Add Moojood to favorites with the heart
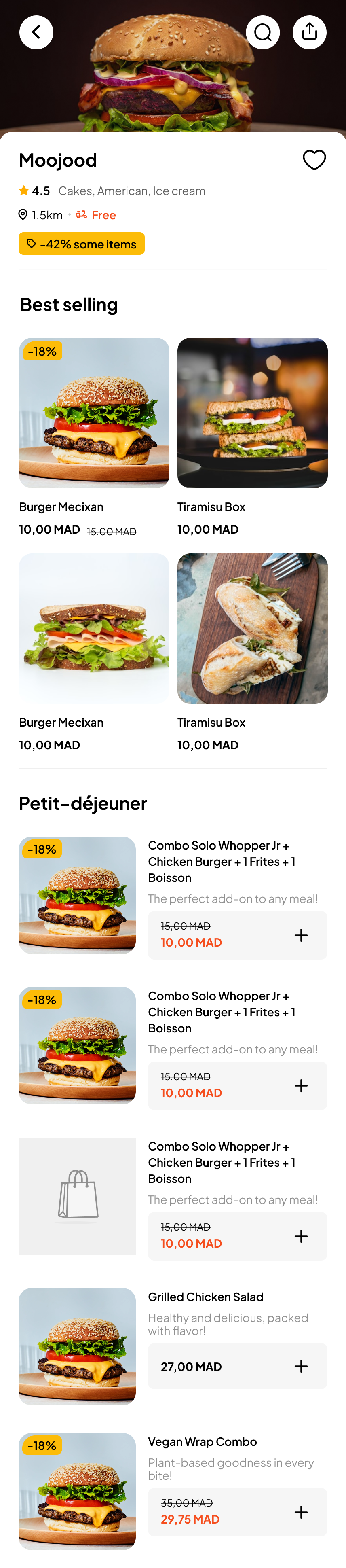The width and height of the screenshot is (346, 1568). point(314,160)
